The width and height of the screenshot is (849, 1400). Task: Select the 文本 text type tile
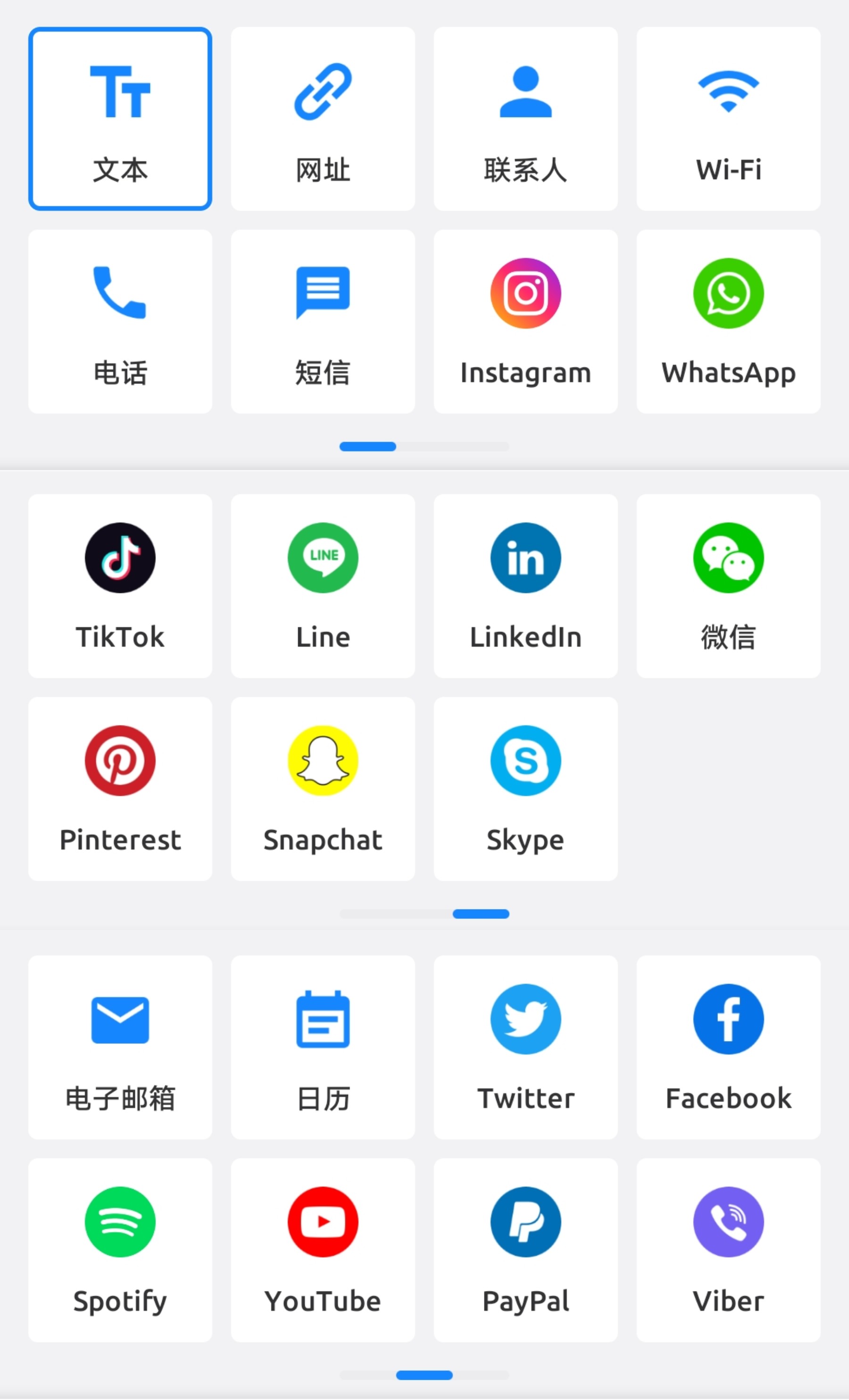120,119
